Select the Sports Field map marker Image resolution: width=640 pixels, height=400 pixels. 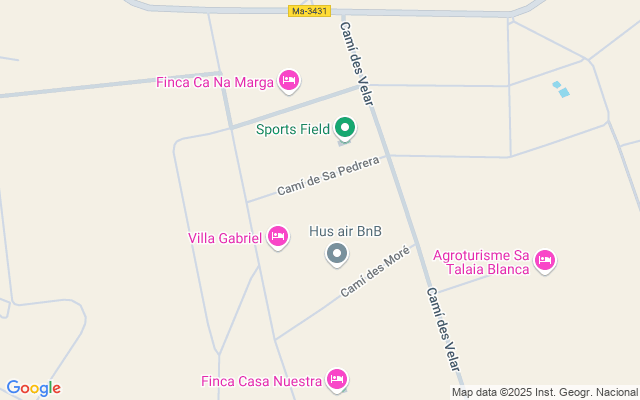[x=344, y=128]
